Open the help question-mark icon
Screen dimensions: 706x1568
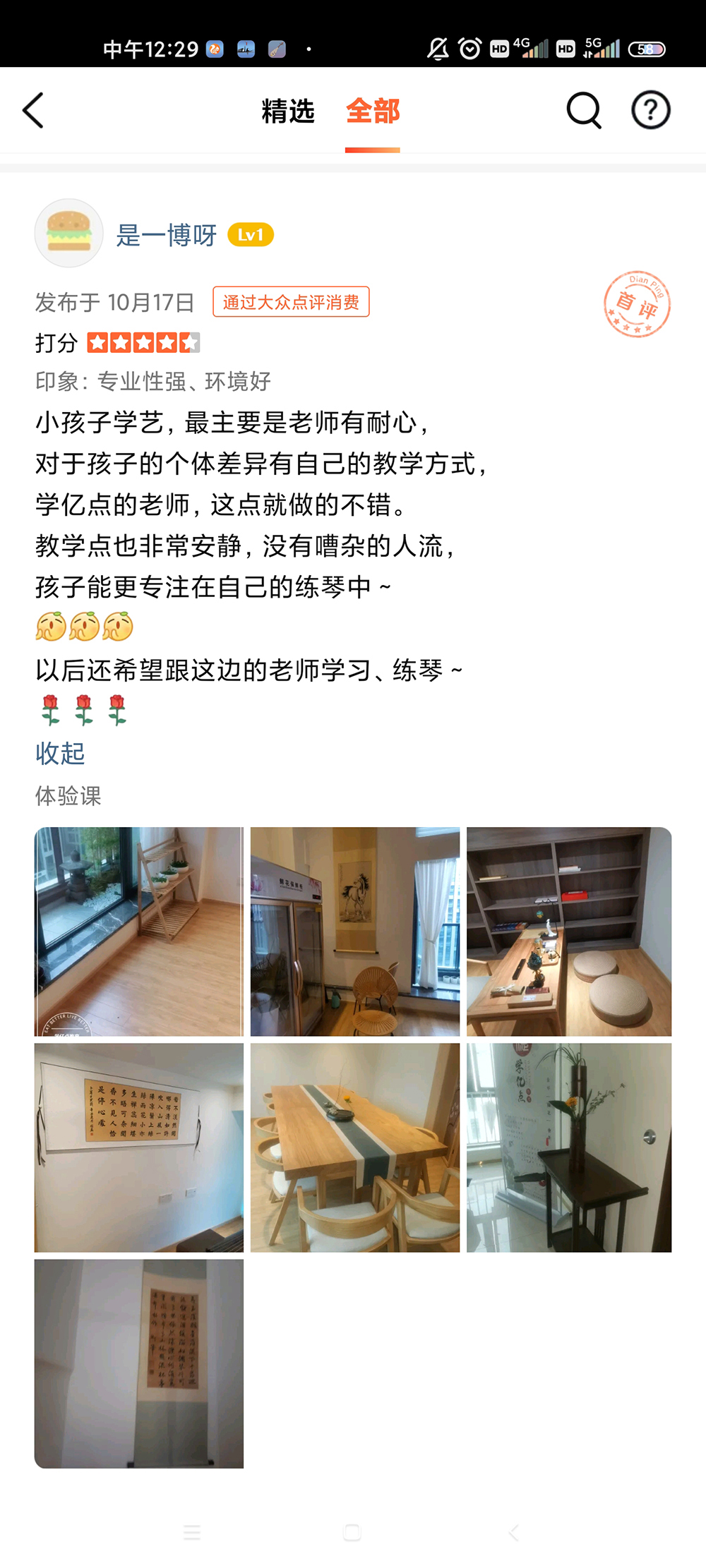click(x=650, y=111)
